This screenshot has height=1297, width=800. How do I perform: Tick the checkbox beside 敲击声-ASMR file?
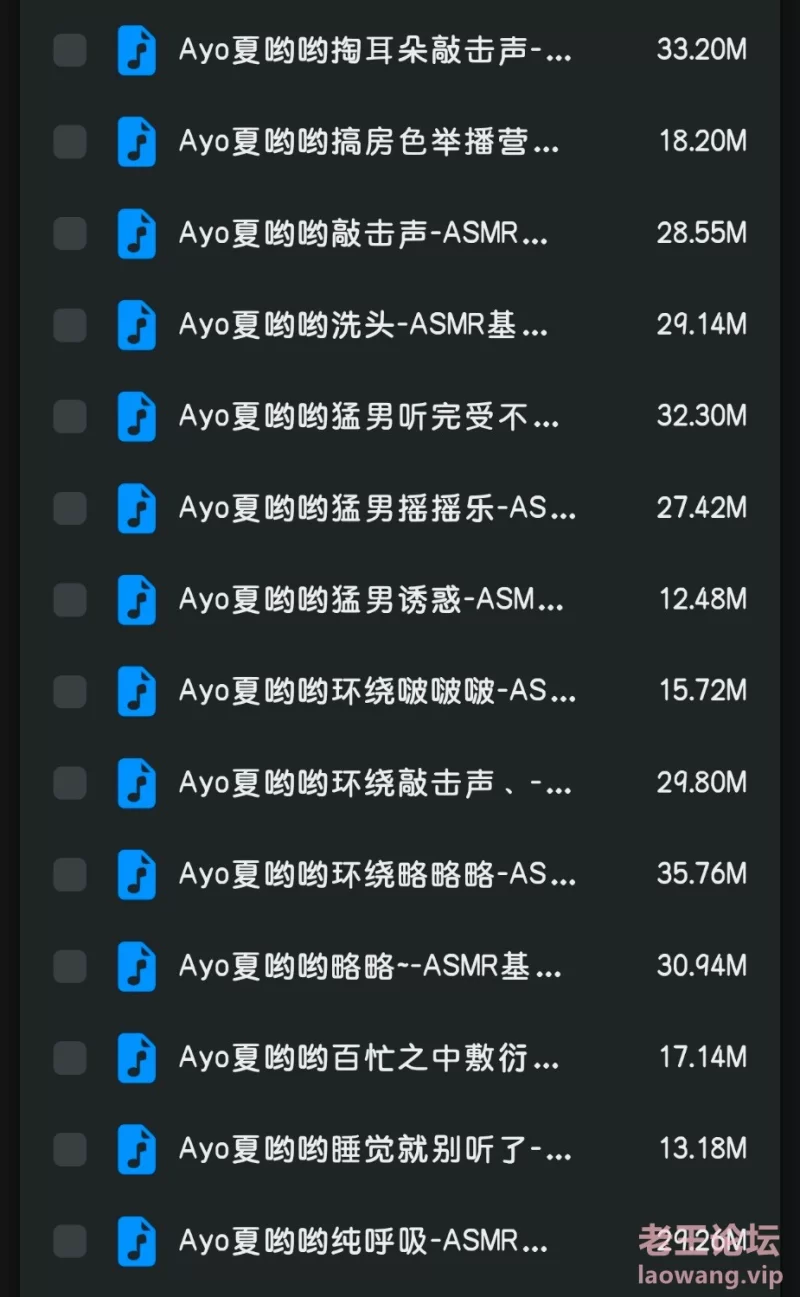pyautogui.click(x=69, y=234)
